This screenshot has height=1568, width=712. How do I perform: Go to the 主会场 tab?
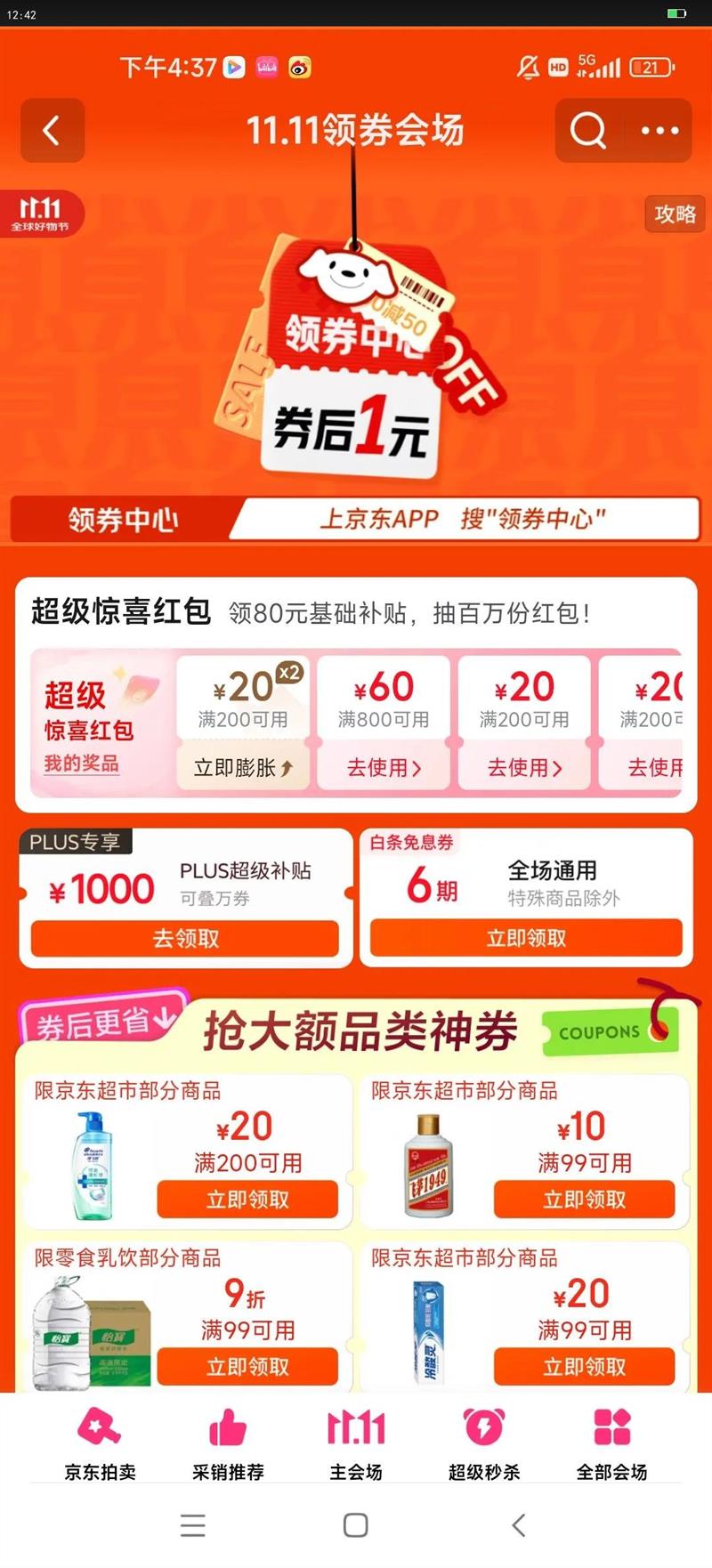coord(356,1443)
